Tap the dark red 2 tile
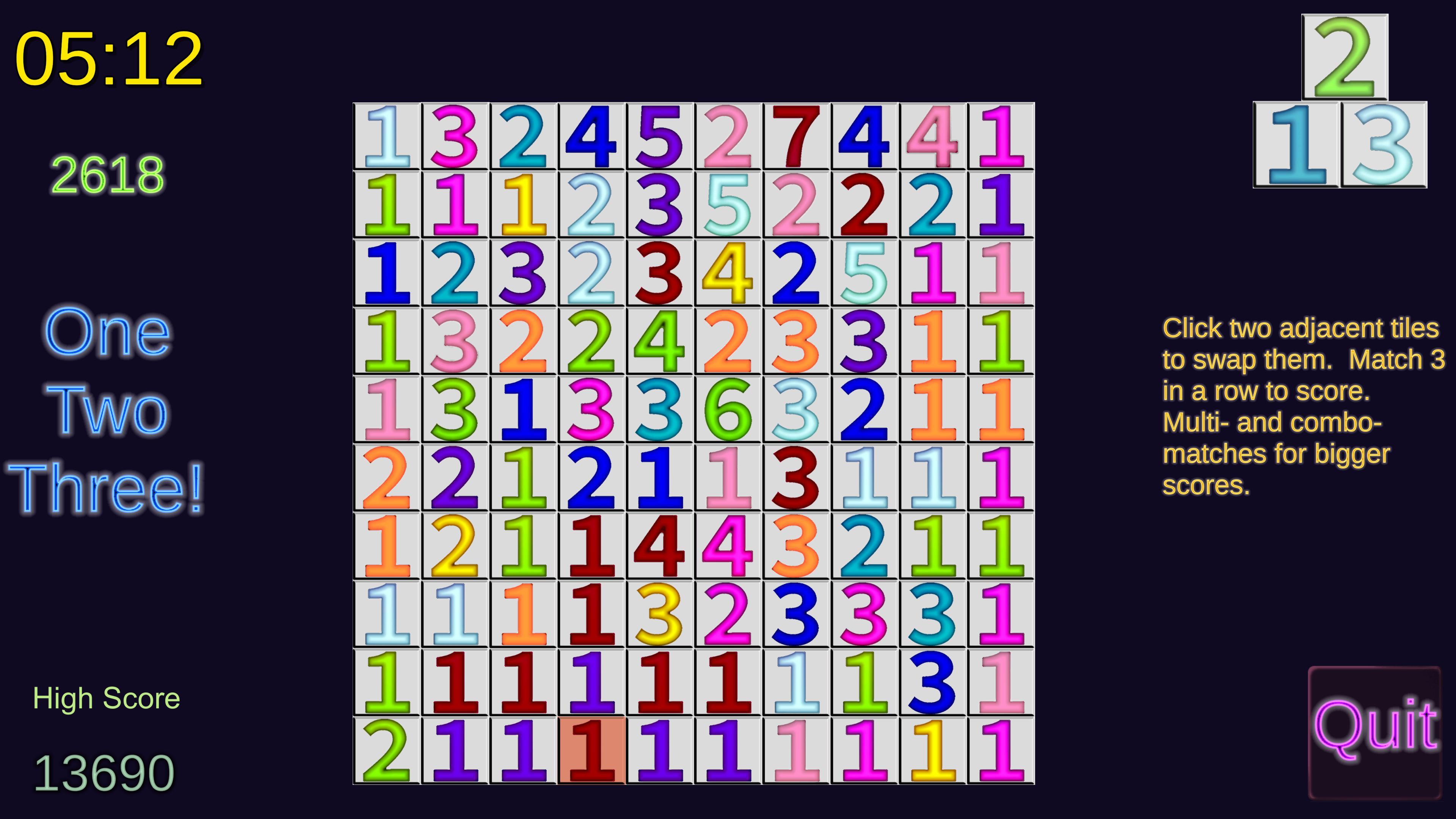The width and height of the screenshot is (1456, 819). pyautogui.click(x=864, y=205)
